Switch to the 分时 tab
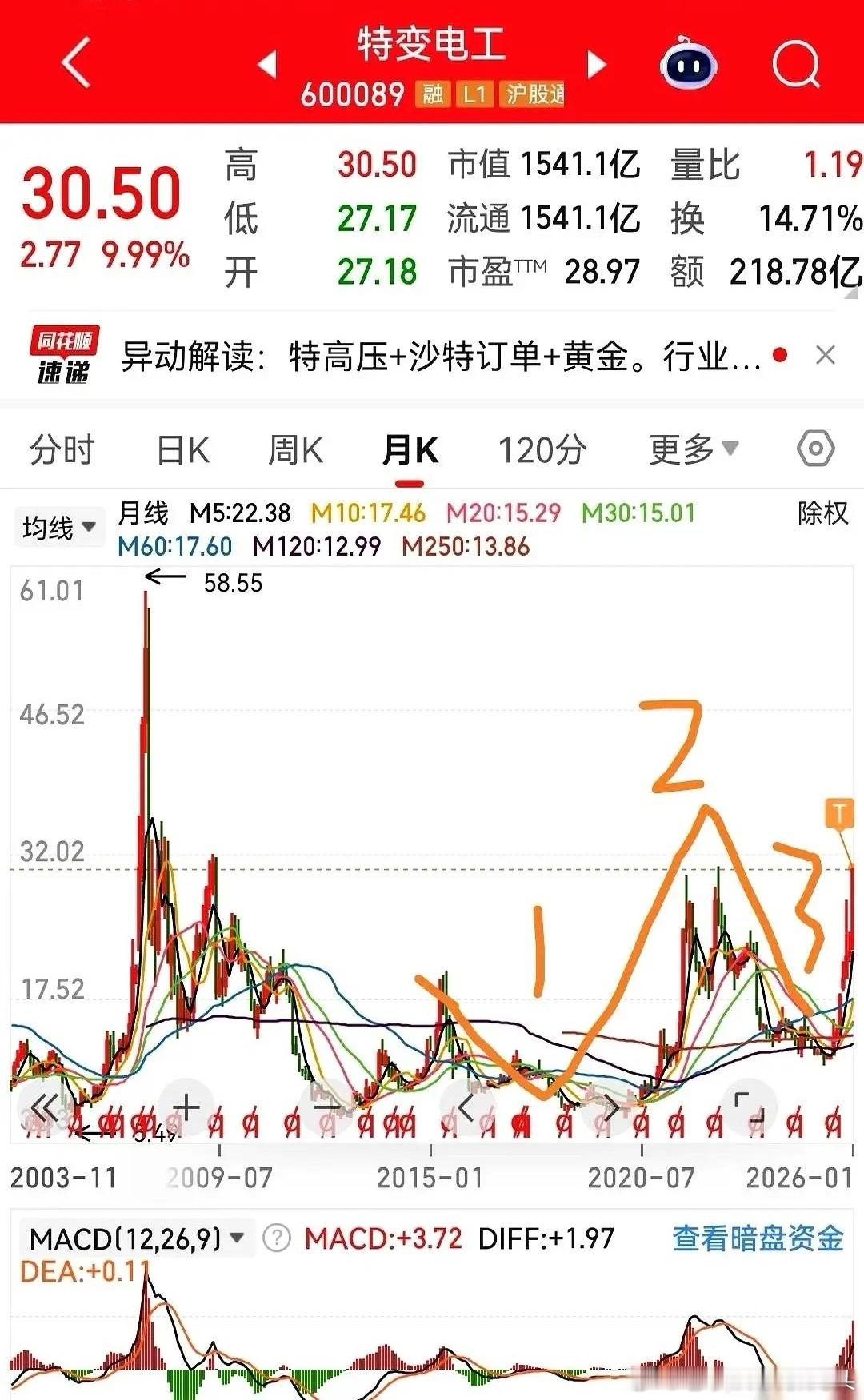Image resolution: width=864 pixels, height=1400 pixels. pos(60,449)
